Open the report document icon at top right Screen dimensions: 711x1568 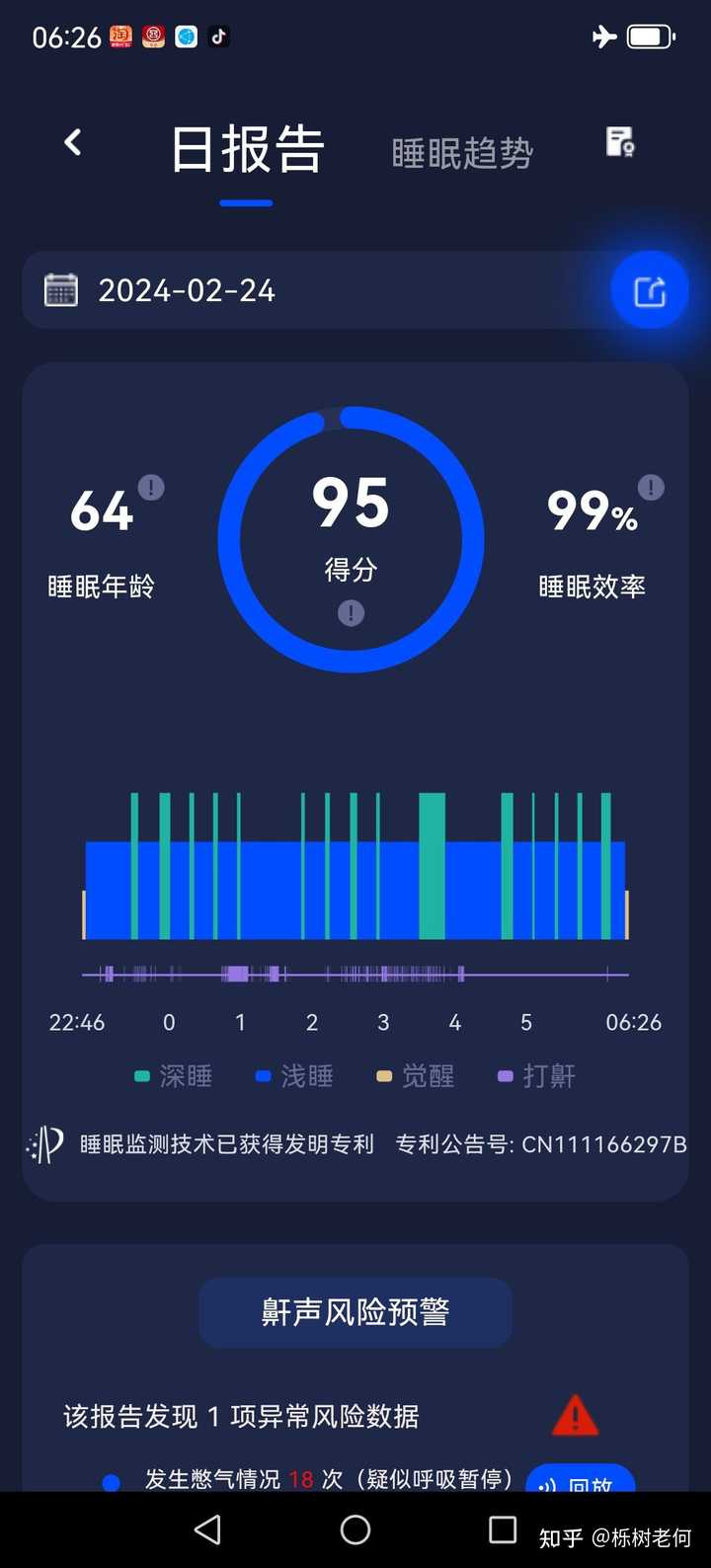pos(620,143)
